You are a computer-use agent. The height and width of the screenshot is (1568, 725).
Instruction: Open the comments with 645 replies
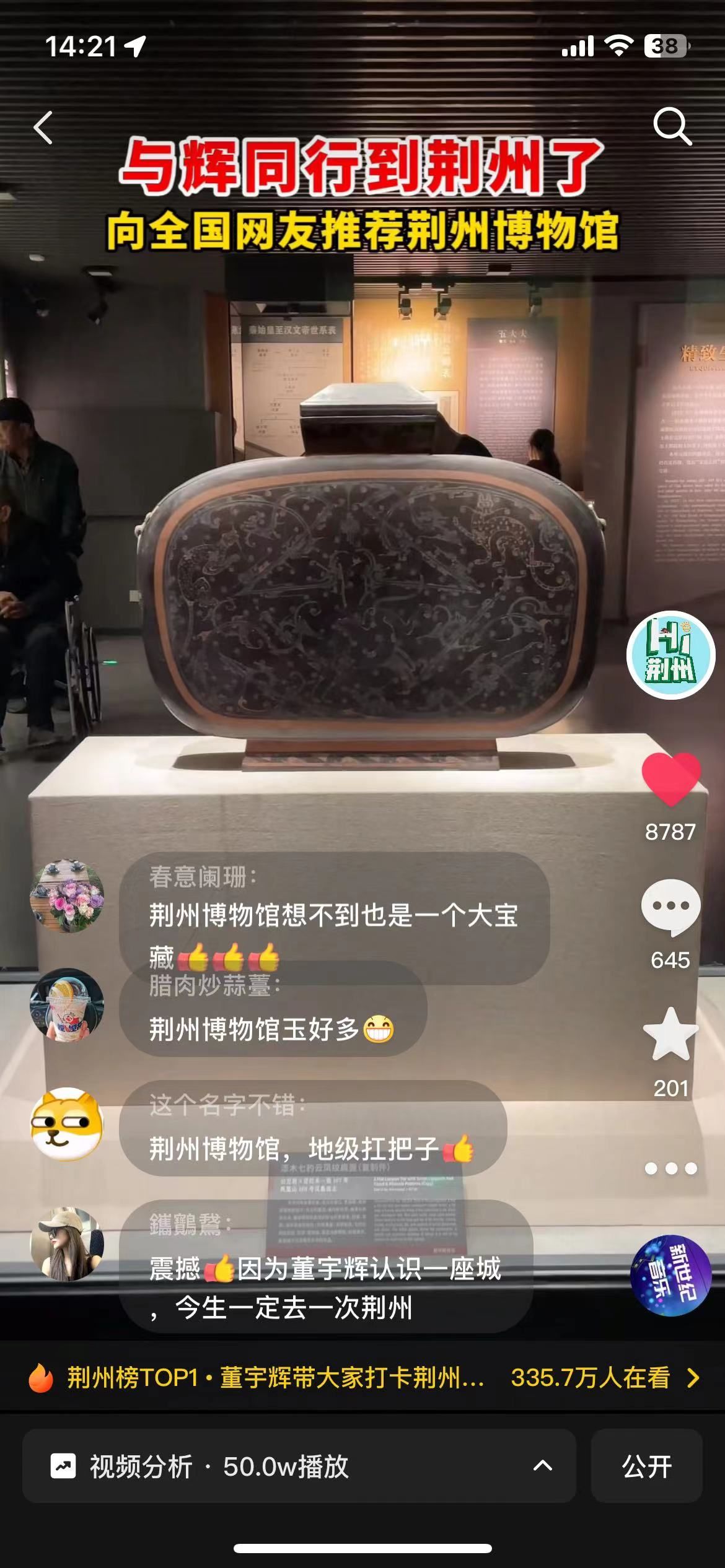(x=670, y=907)
